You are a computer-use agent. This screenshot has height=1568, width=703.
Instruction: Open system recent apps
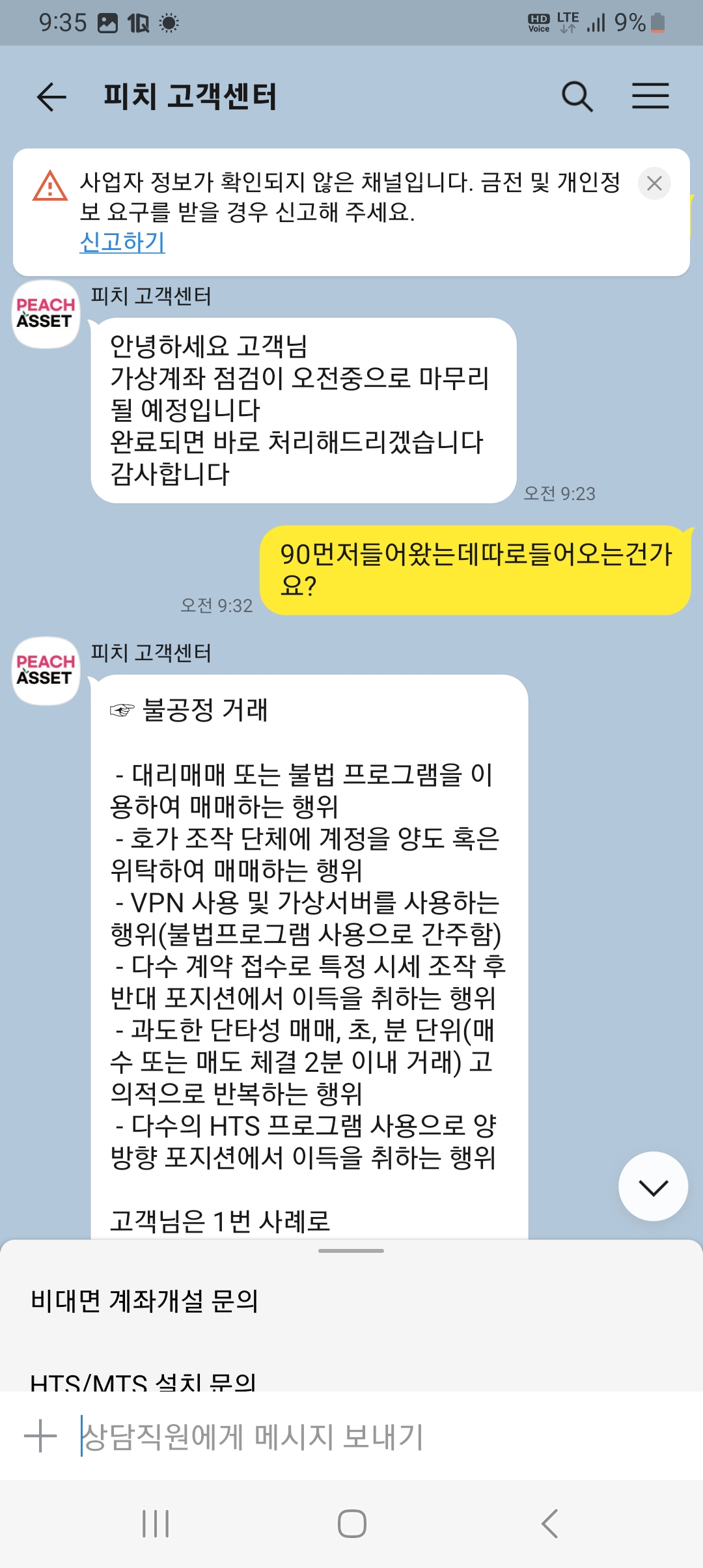[x=156, y=1524]
